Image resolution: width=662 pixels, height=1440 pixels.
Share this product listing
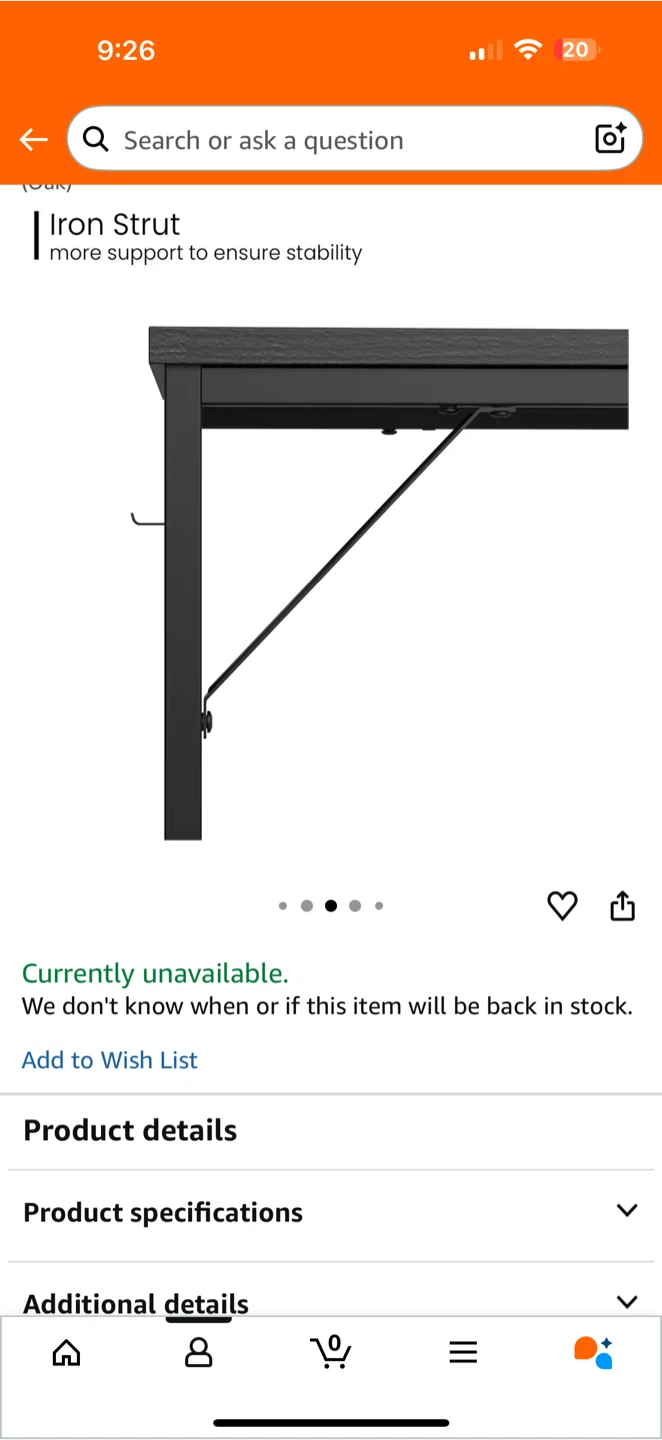(x=622, y=906)
